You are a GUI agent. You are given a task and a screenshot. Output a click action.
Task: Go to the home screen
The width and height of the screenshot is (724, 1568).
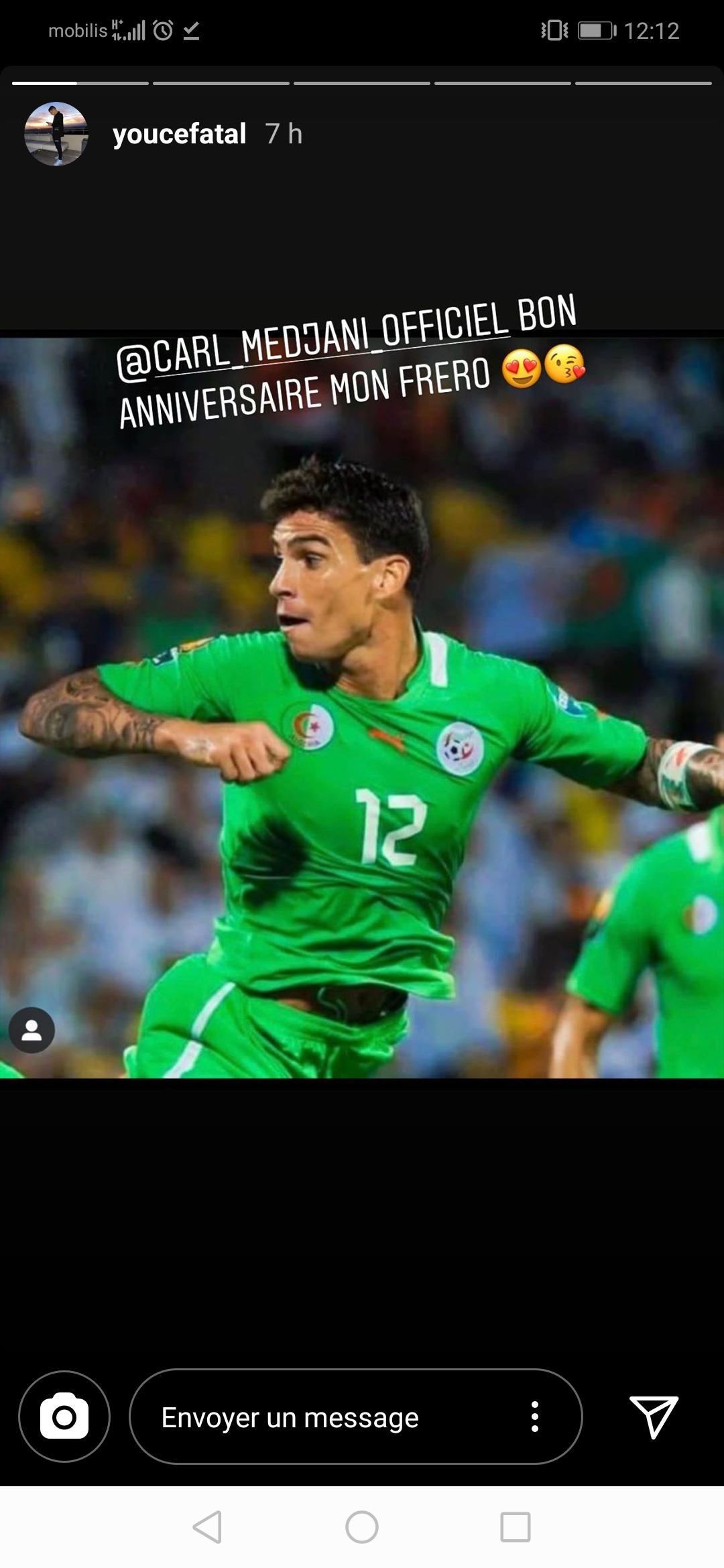362,1527
